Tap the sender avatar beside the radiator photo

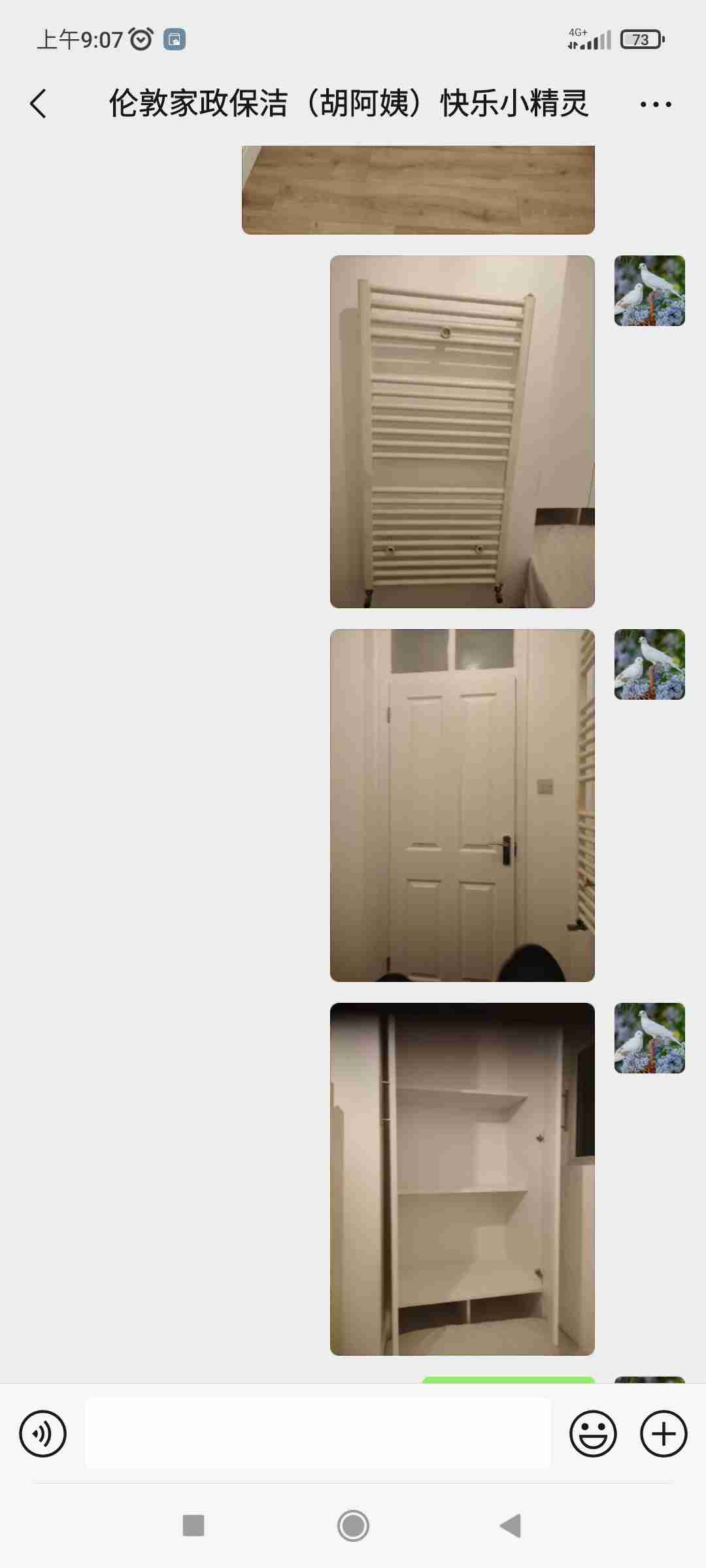tap(649, 291)
